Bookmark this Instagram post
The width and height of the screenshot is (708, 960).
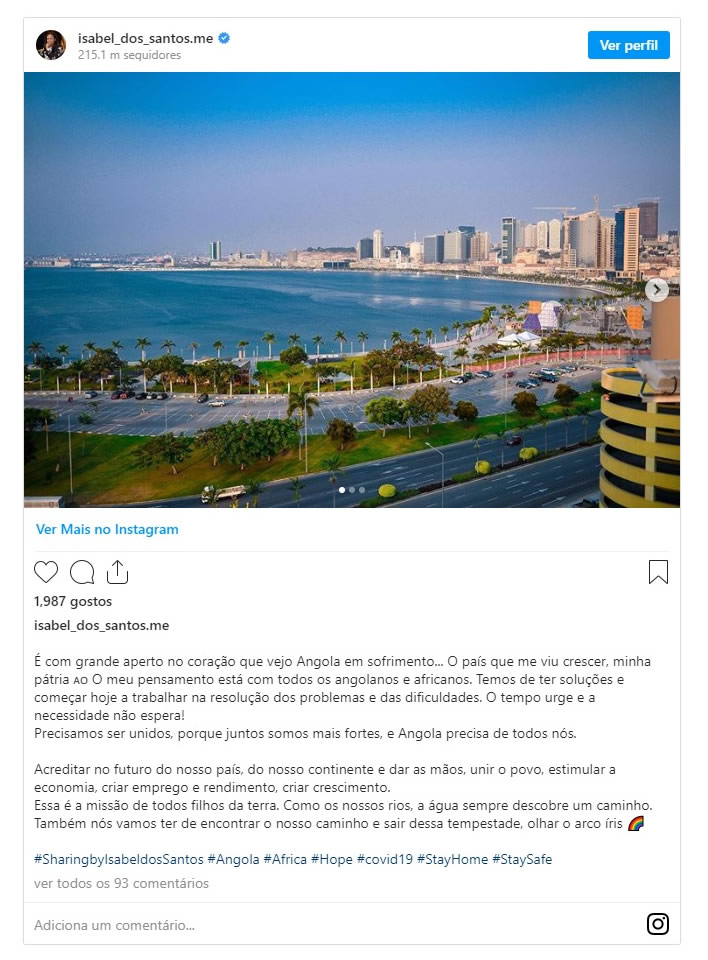(658, 572)
